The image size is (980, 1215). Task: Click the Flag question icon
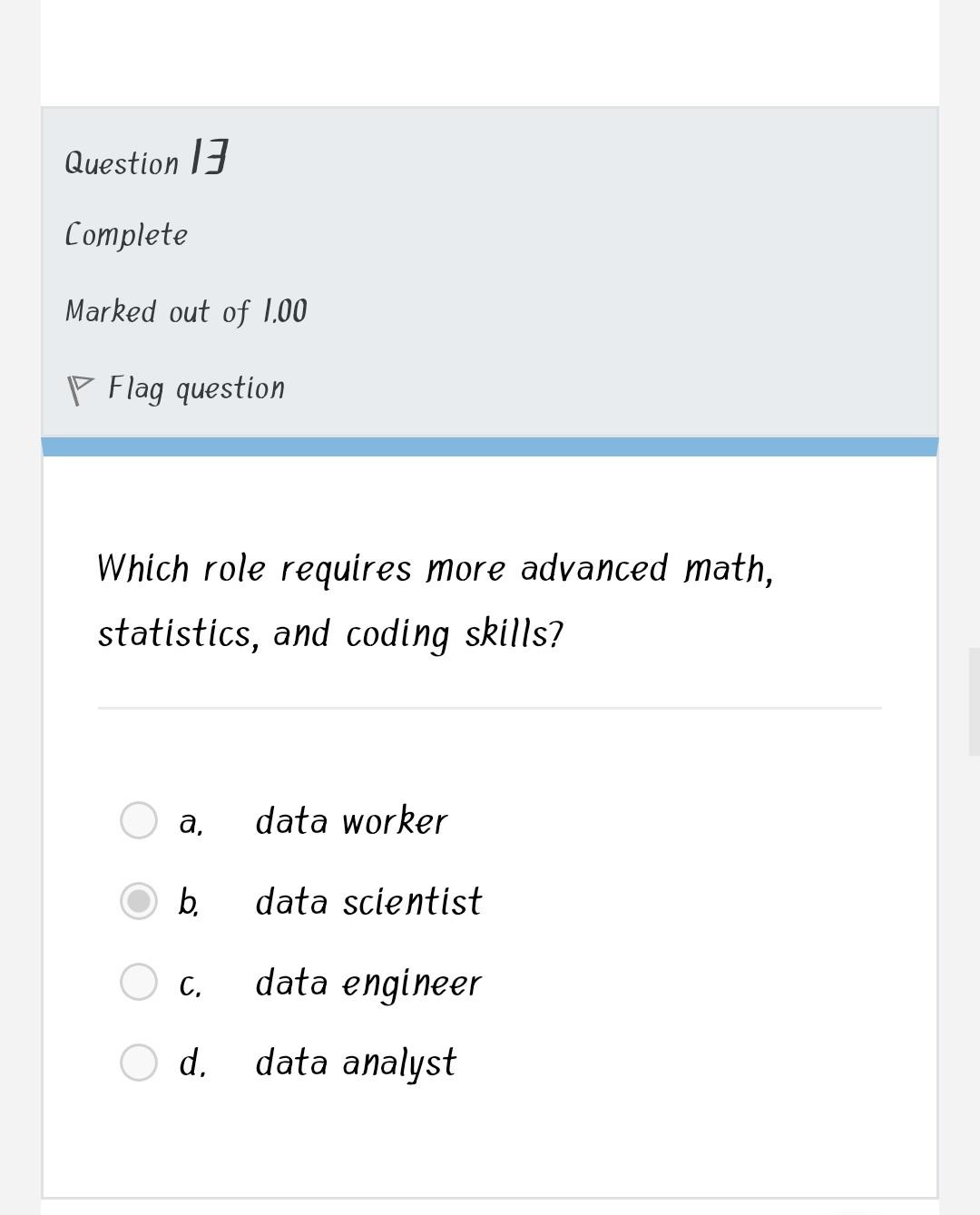[82, 387]
